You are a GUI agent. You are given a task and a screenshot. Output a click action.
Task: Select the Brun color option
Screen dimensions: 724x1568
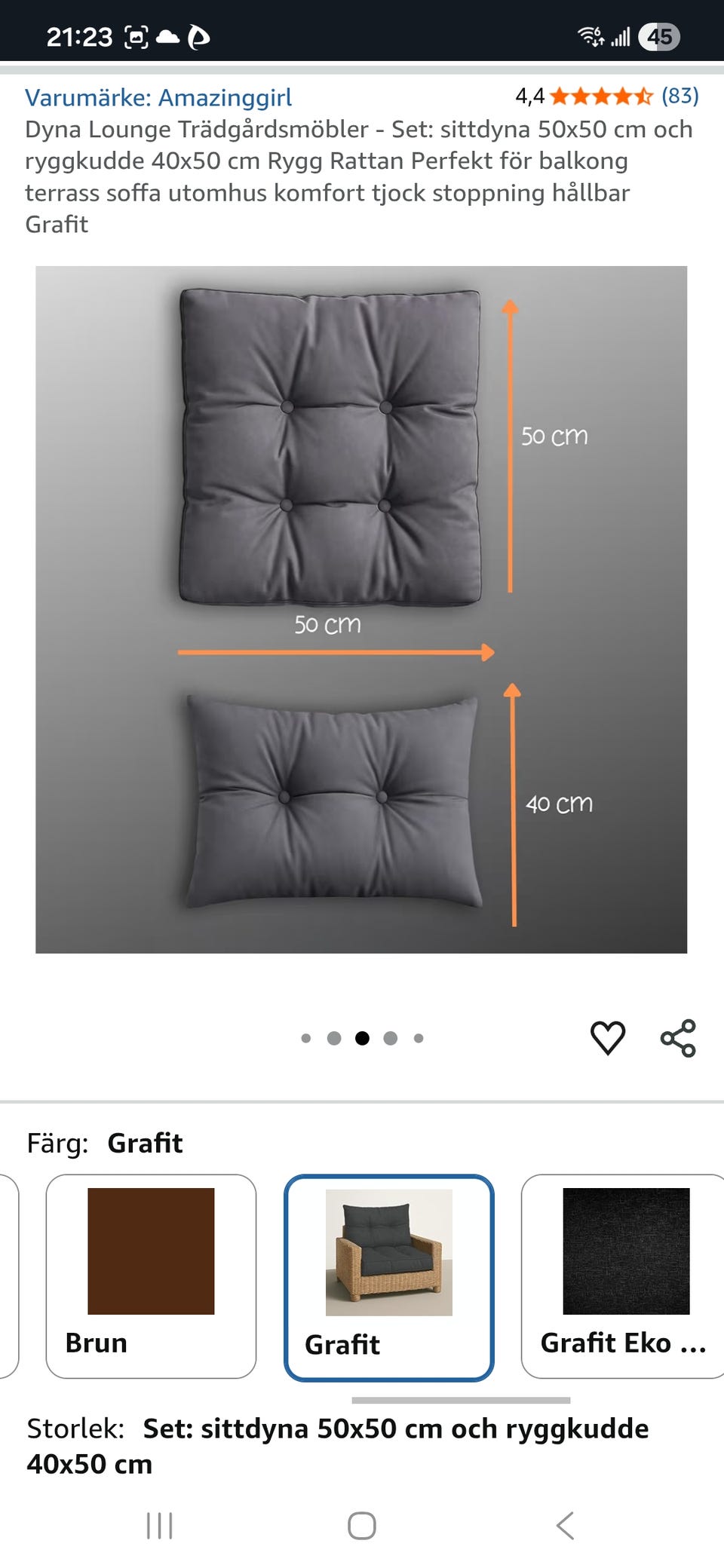pyautogui.click(x=151, y=1276)
